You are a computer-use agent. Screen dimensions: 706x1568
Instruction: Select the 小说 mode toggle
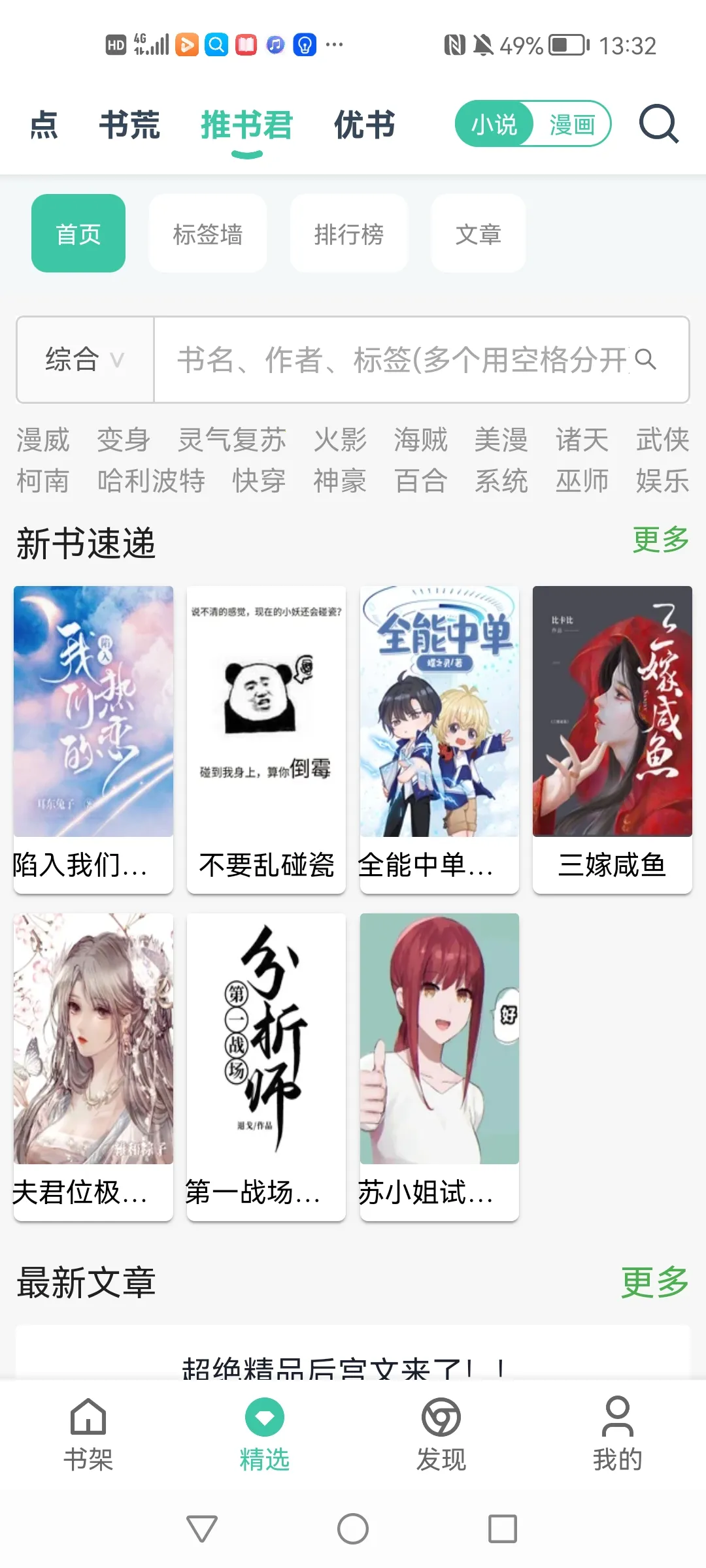(495, 124)
